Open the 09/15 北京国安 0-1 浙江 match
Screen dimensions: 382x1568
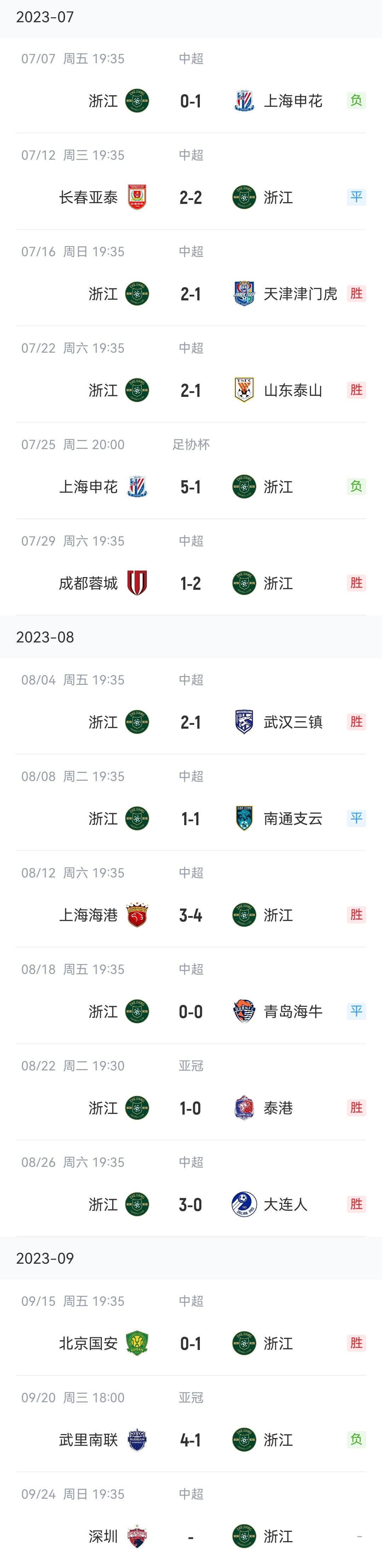click(191, 1343)
